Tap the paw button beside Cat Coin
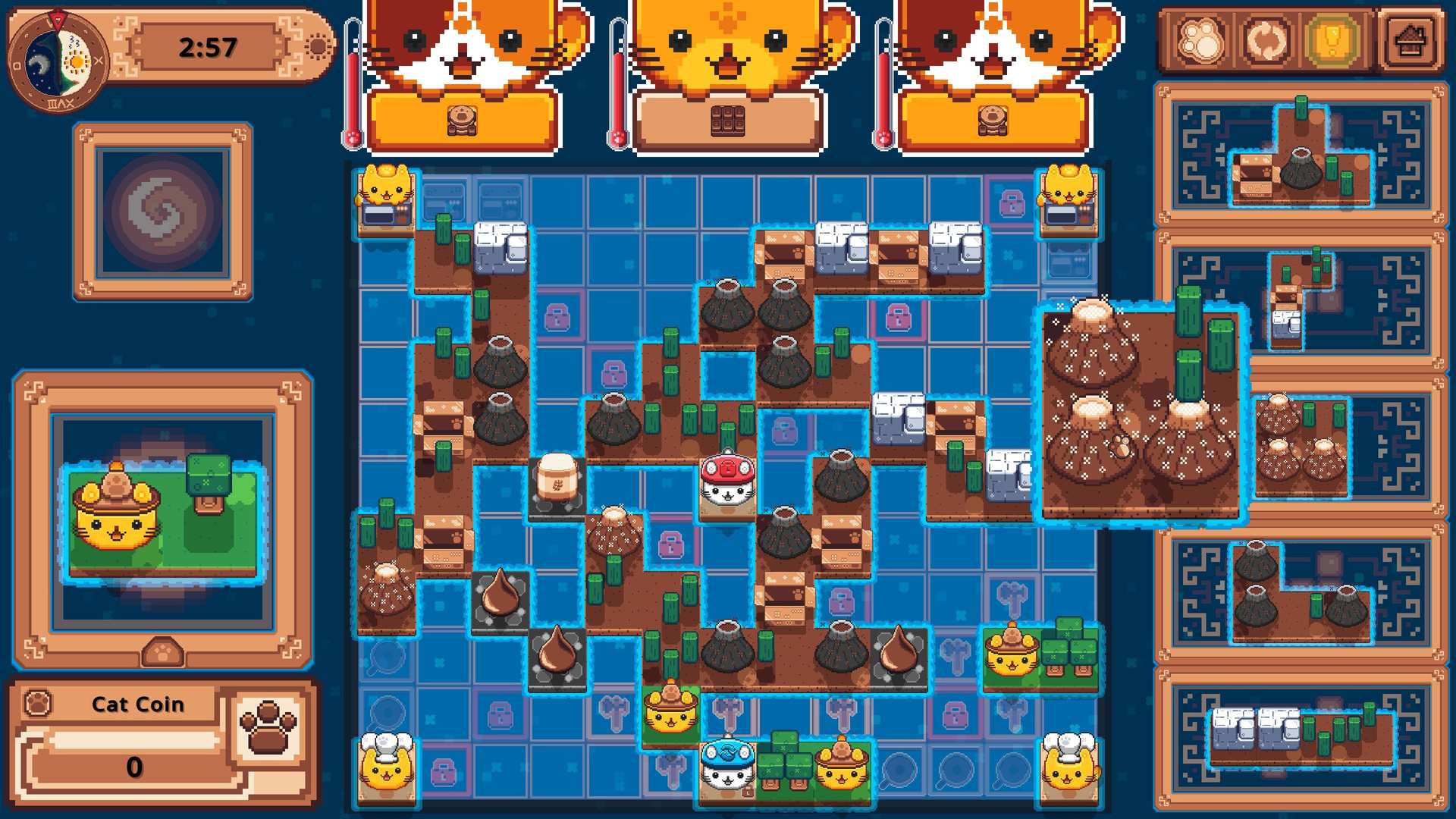Screen dimensions: 1456x819 pos(268,726)
